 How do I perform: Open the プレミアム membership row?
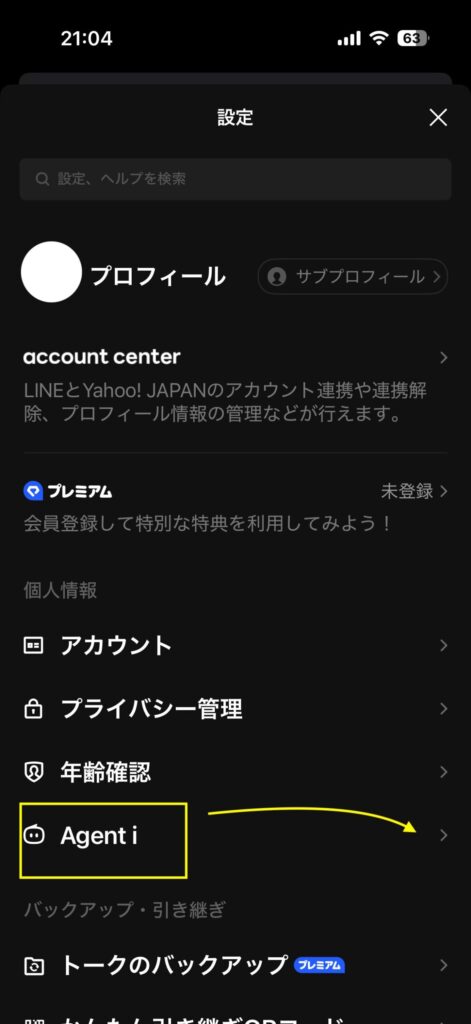[235, 507]
